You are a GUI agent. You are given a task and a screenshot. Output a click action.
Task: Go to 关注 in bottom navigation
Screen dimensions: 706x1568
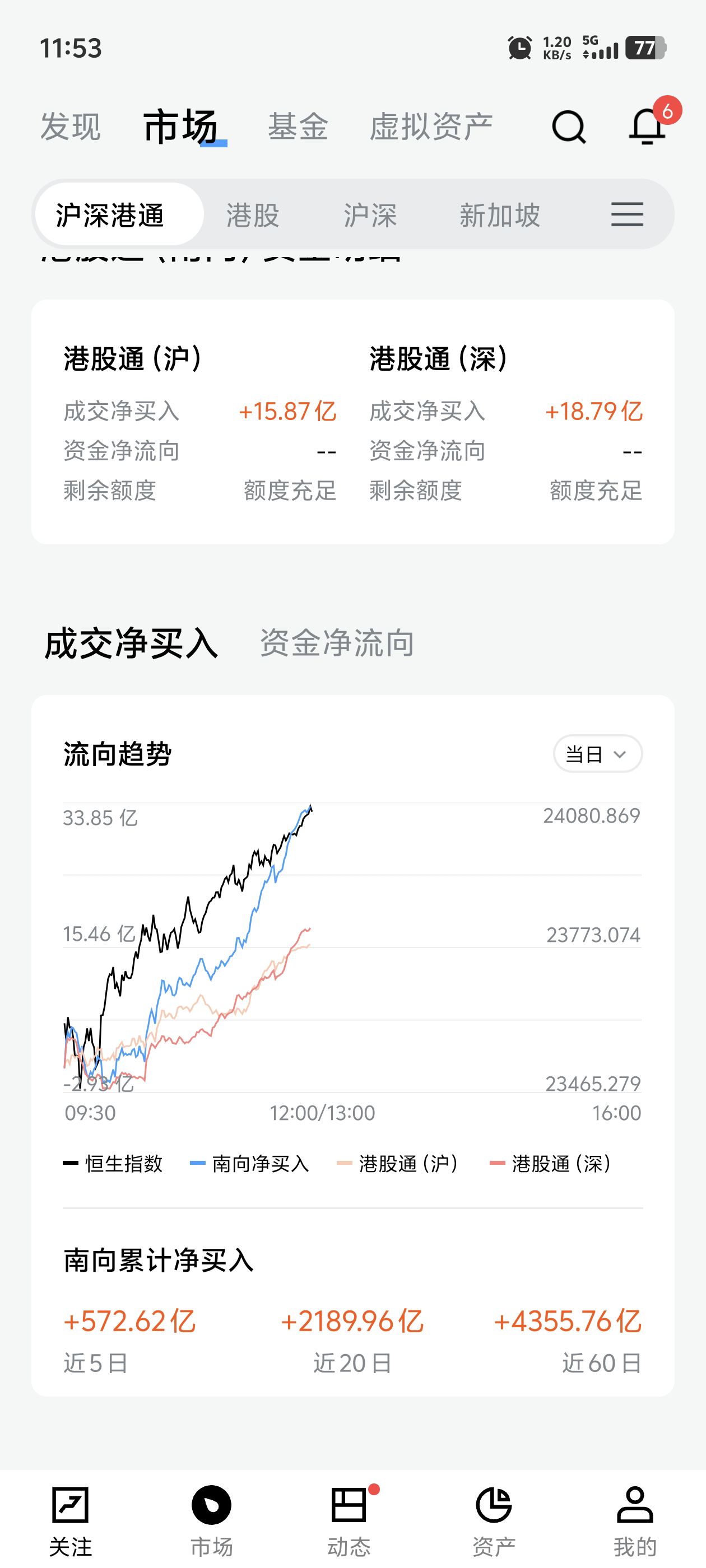[x=71, y=1520]
